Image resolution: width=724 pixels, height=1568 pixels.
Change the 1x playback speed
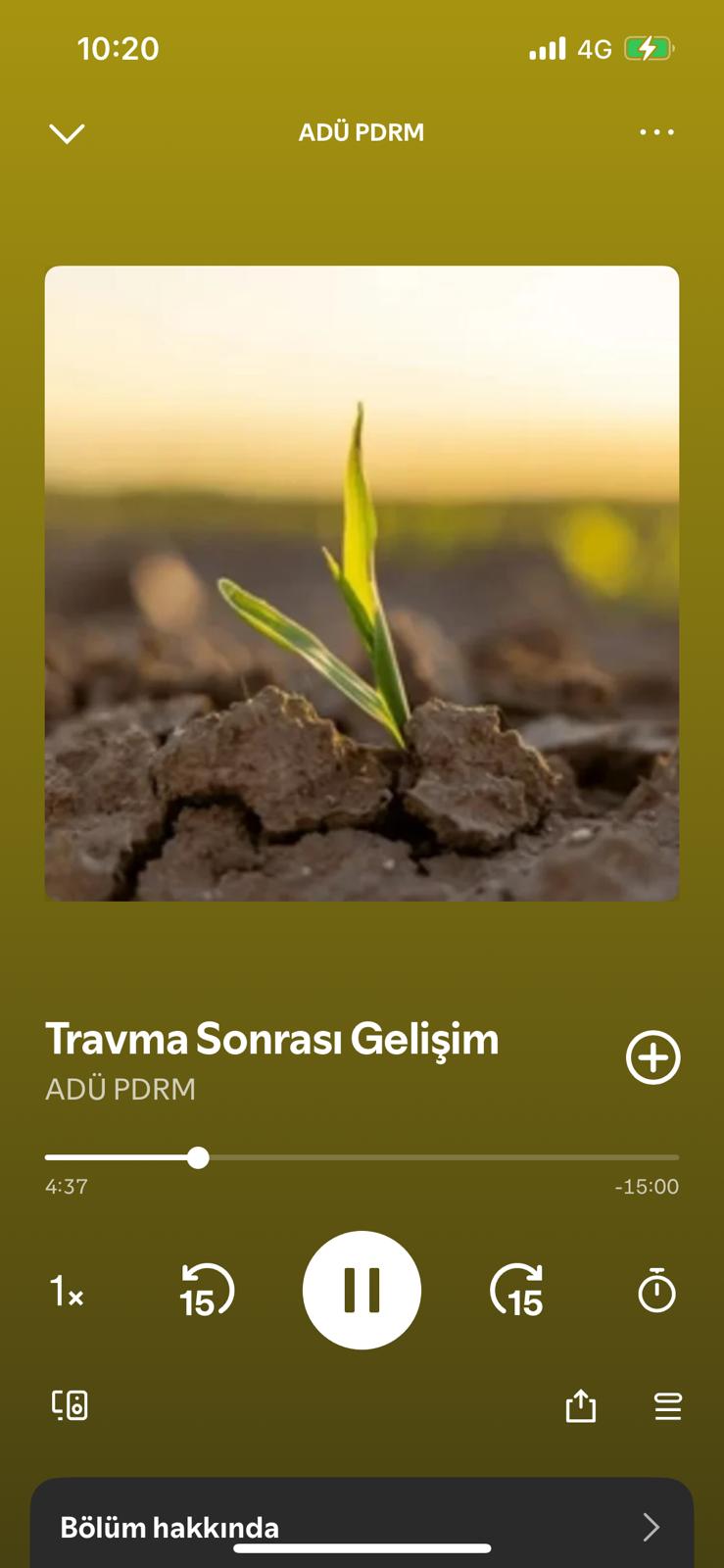pyautogui.click(x=67, y=1291)
